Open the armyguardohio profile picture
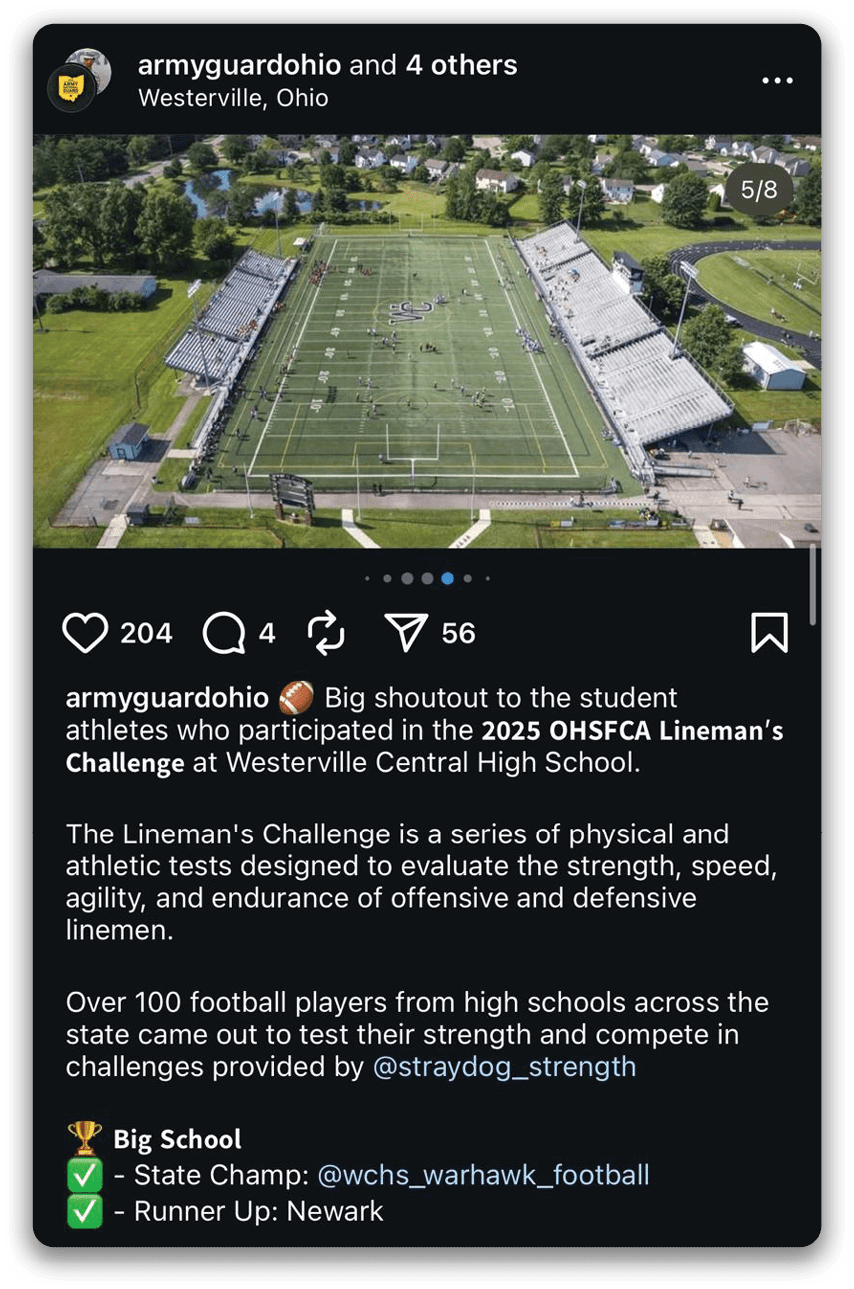854x1289 pixels. coord(74,82)
